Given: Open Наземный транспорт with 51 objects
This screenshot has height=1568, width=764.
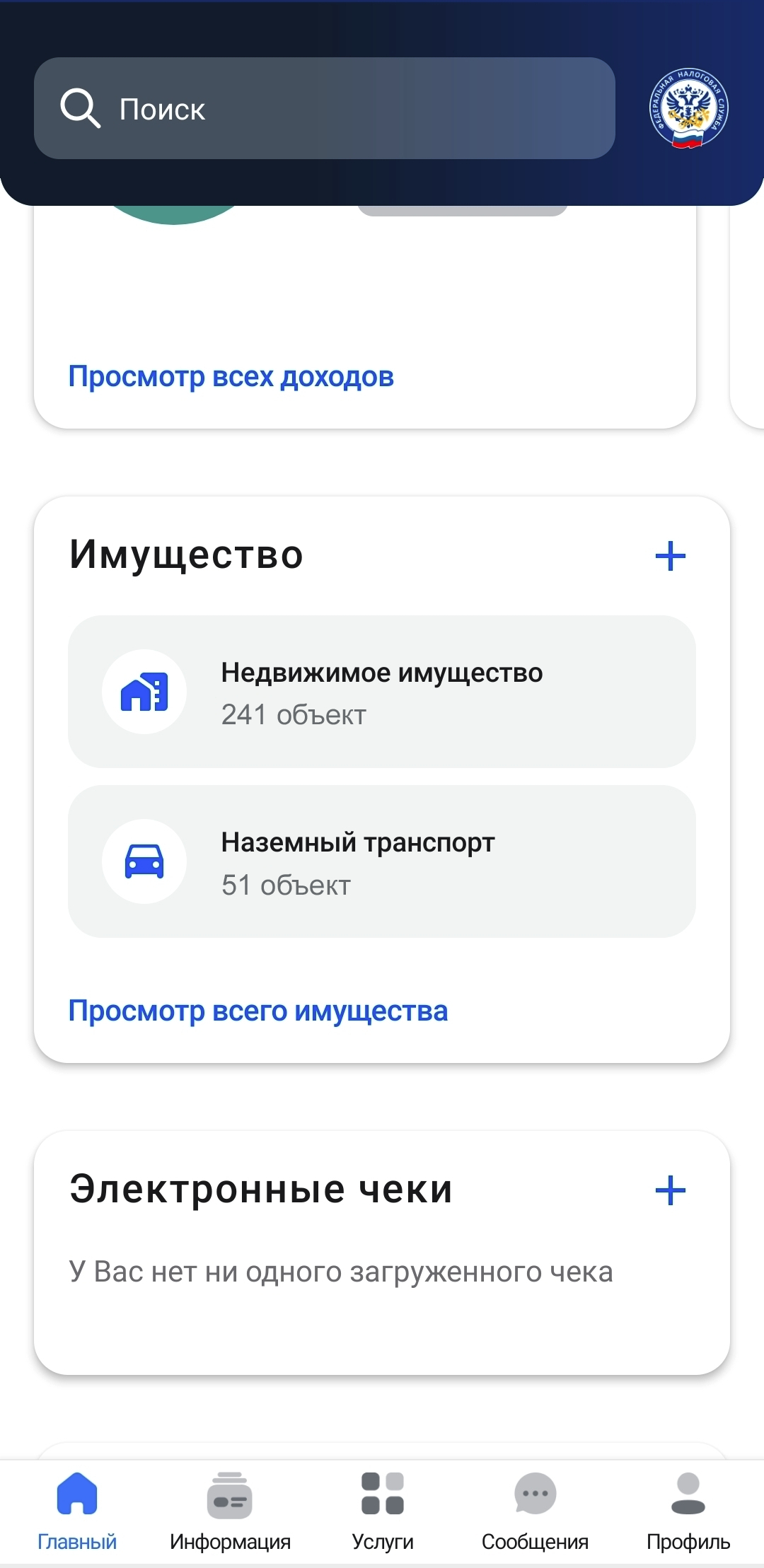Looking at the screenshot, I should pyautogui.click(x=382, y=861).
